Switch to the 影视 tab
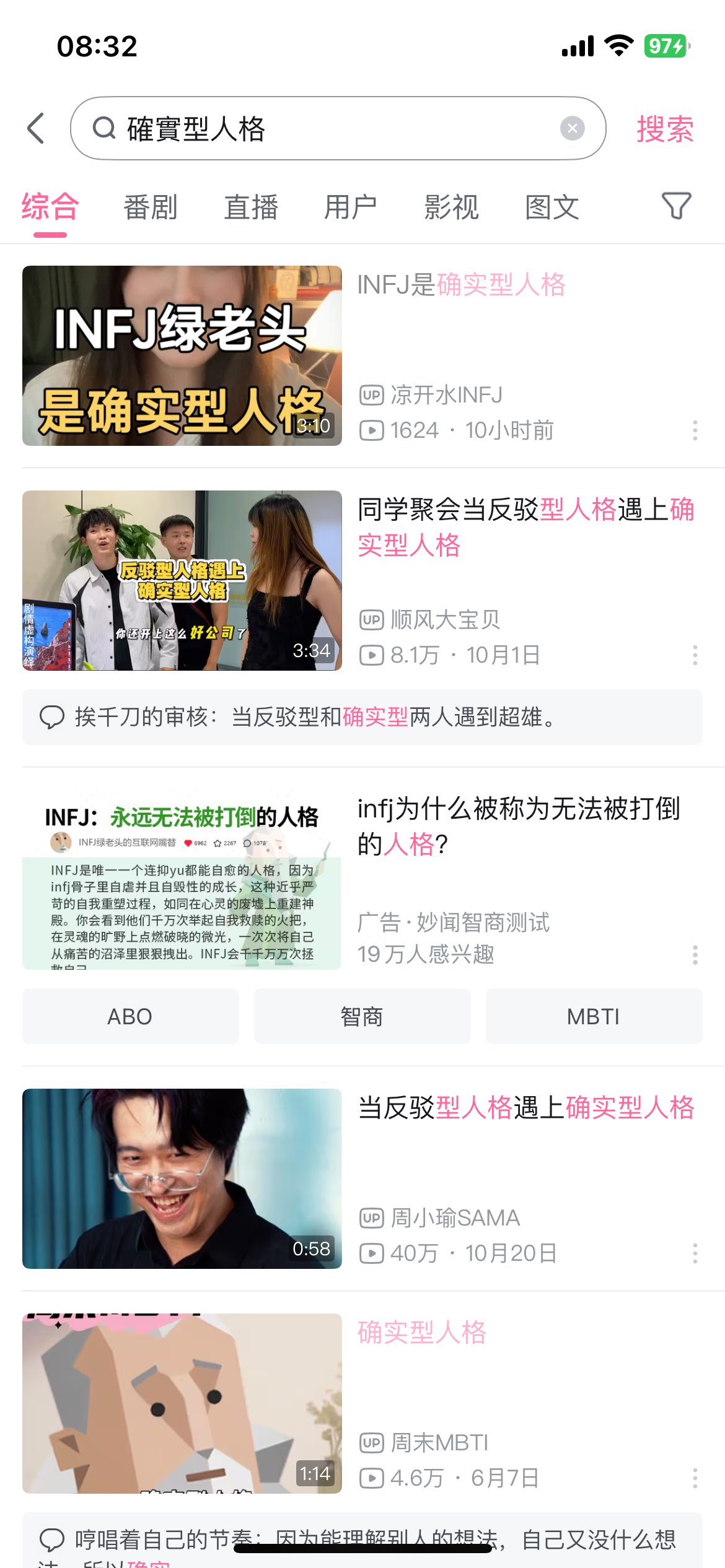 (x=452, y=207)
